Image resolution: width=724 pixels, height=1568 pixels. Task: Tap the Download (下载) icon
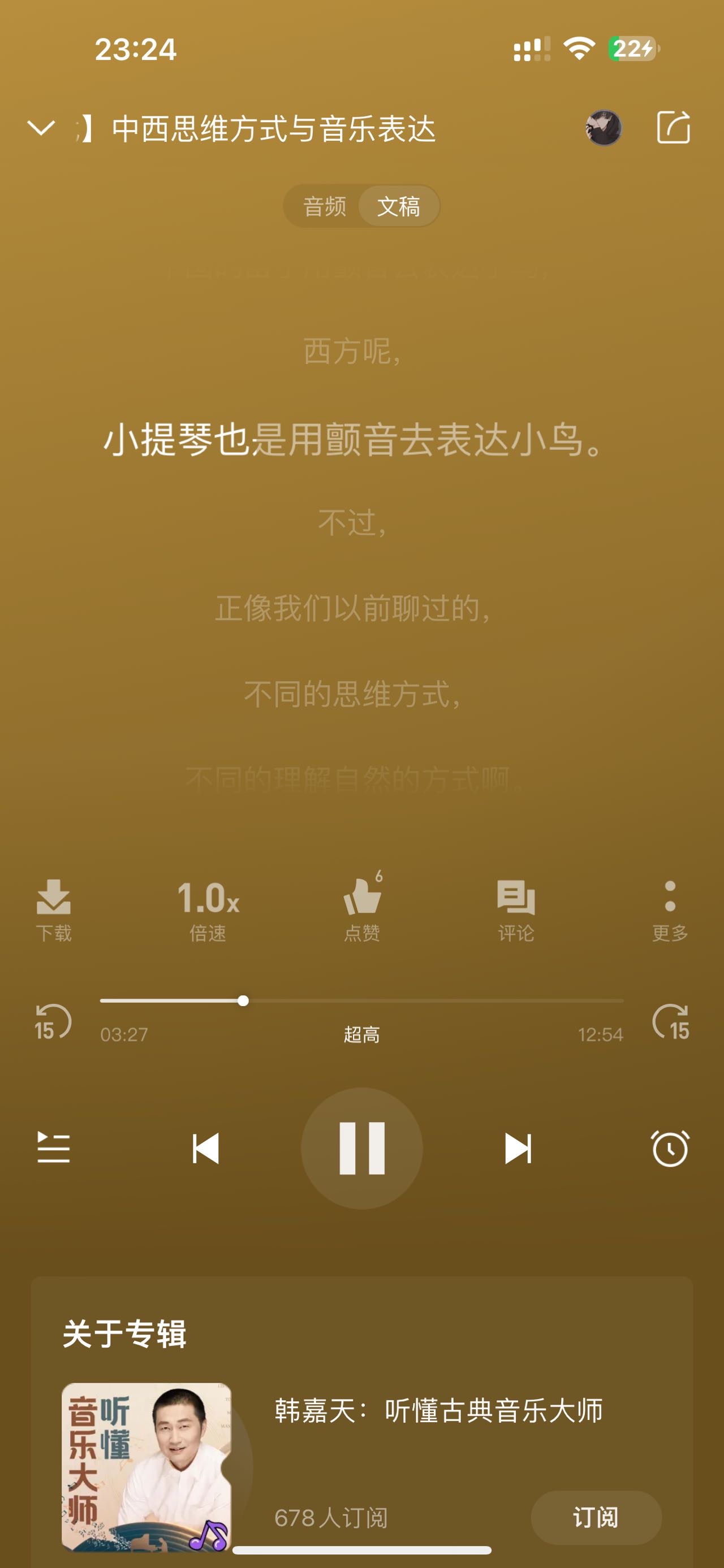pos(54,912)
